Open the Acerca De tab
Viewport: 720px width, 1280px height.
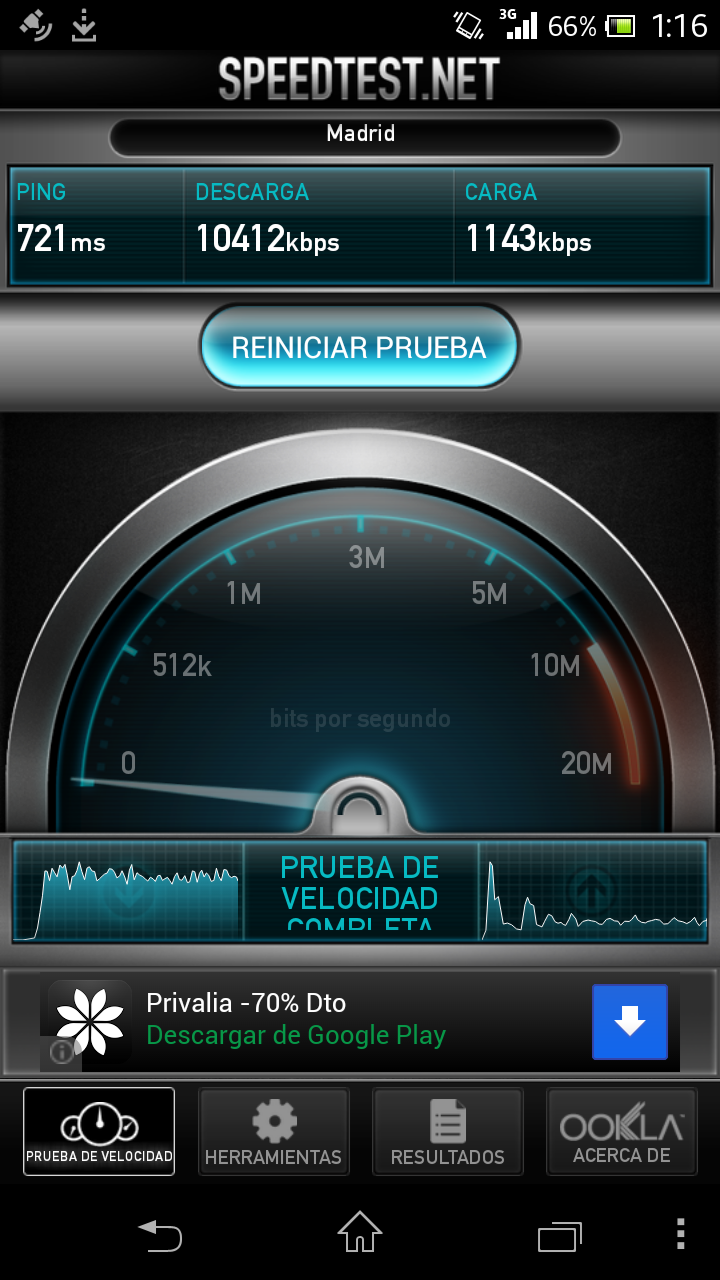coord(621,1131)
